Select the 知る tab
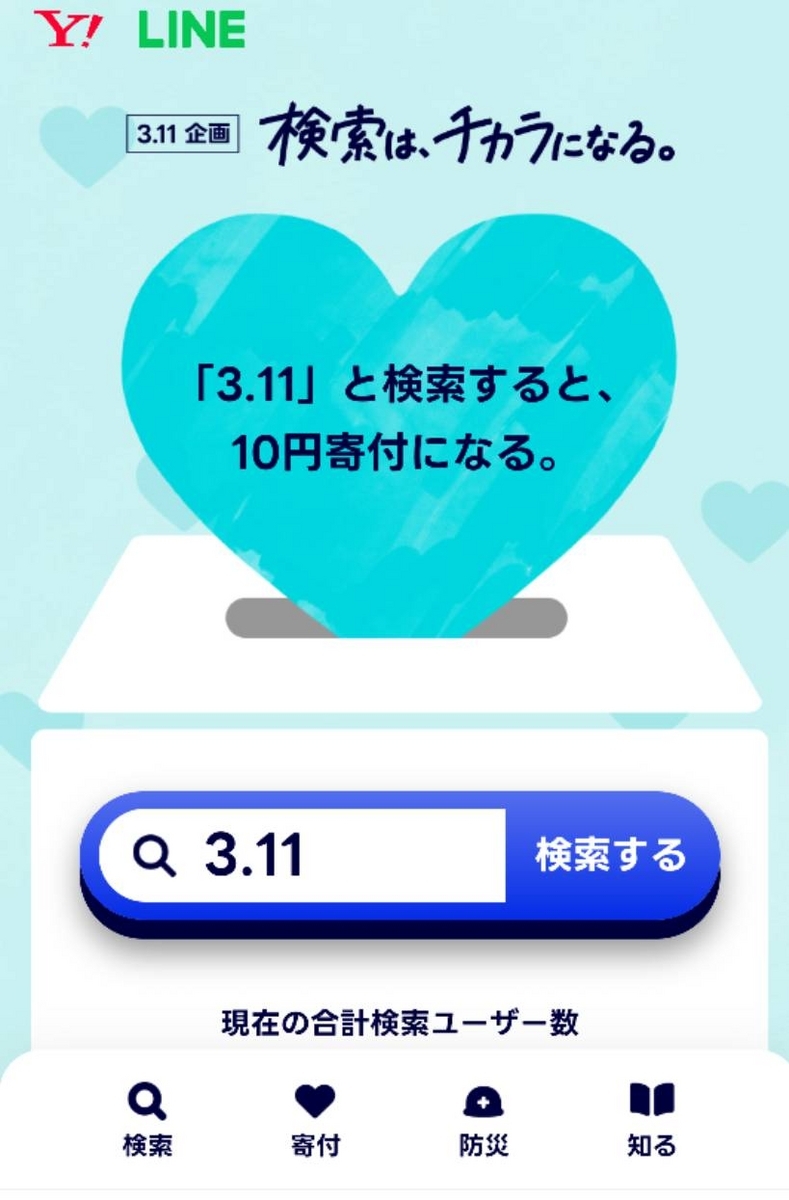The width and height of the screenshot is (789, 1200). (x=651, y=1121)
